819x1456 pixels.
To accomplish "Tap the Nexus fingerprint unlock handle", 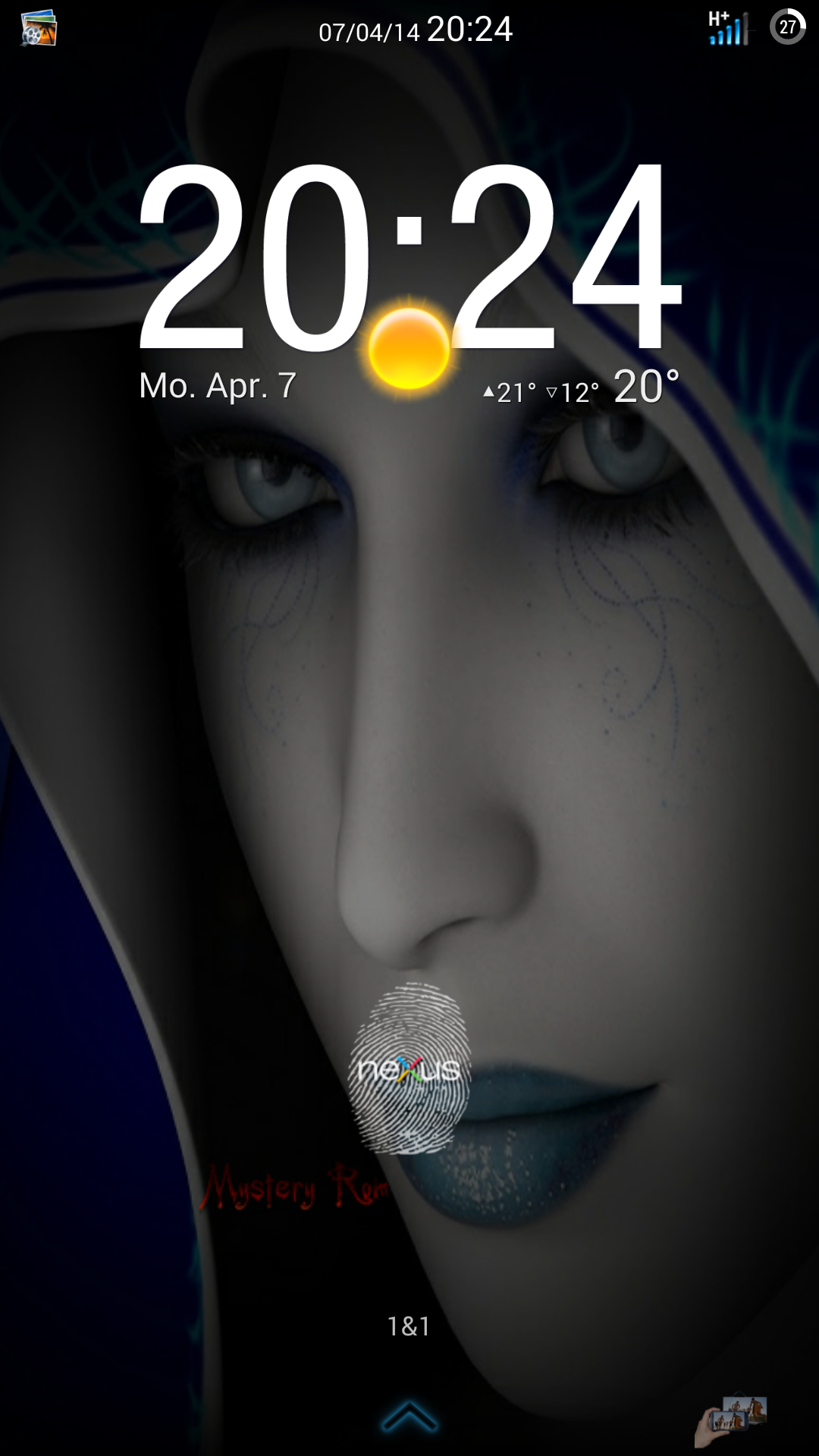I will (409, 1068).
